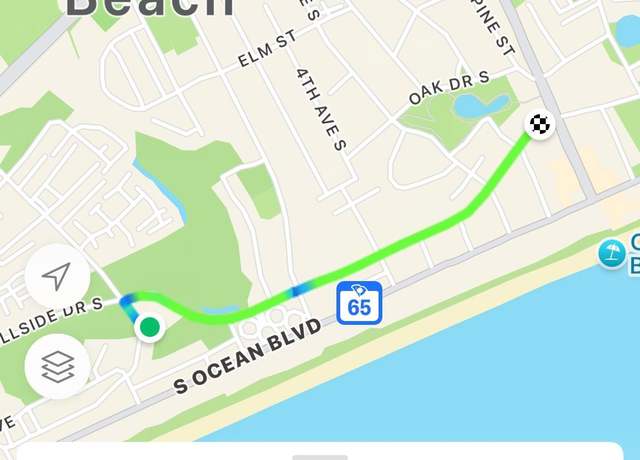
Task: Tap the 65 speed marker on route
Action: coord(359,303)
